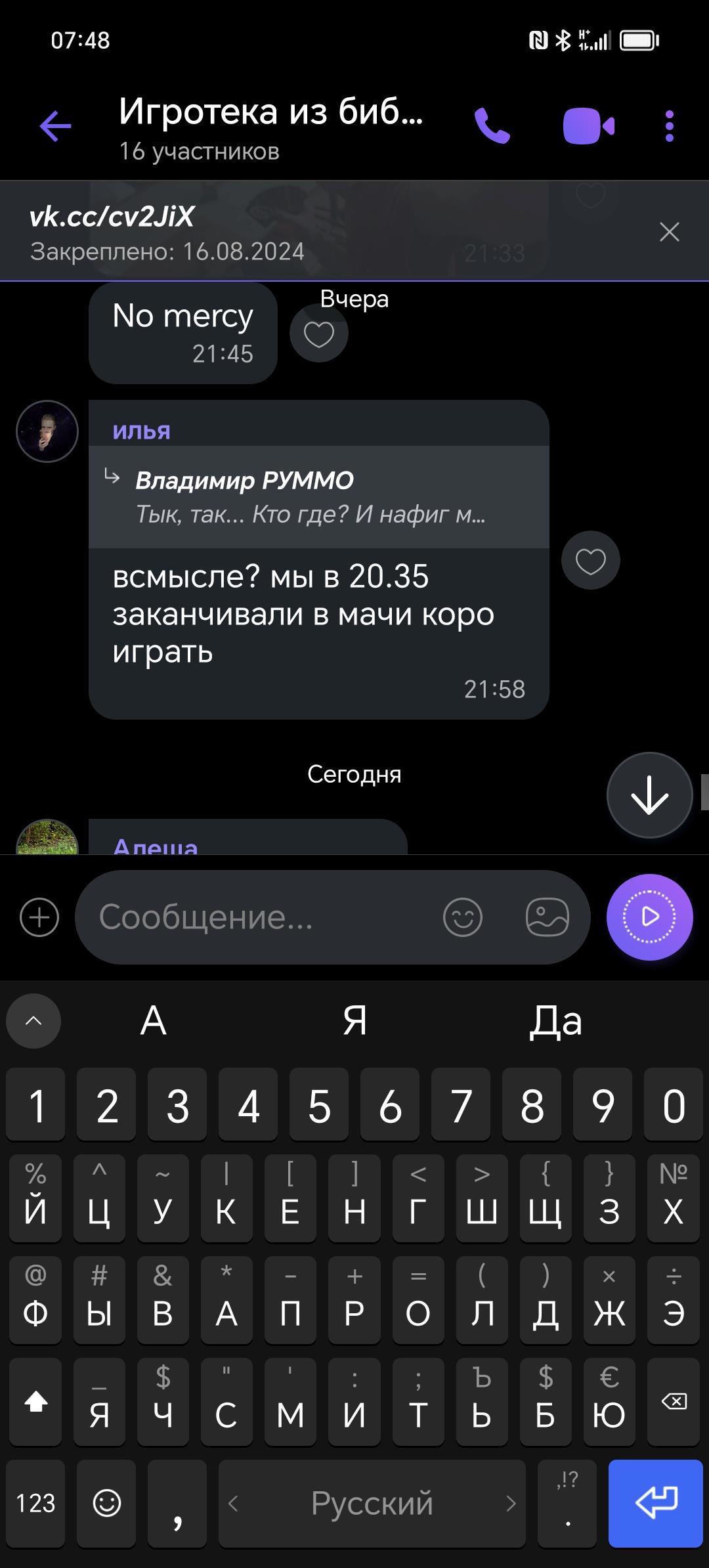
Task: Expand the keyboard suggestions chevron
Action: click(x=33, y=1021)
